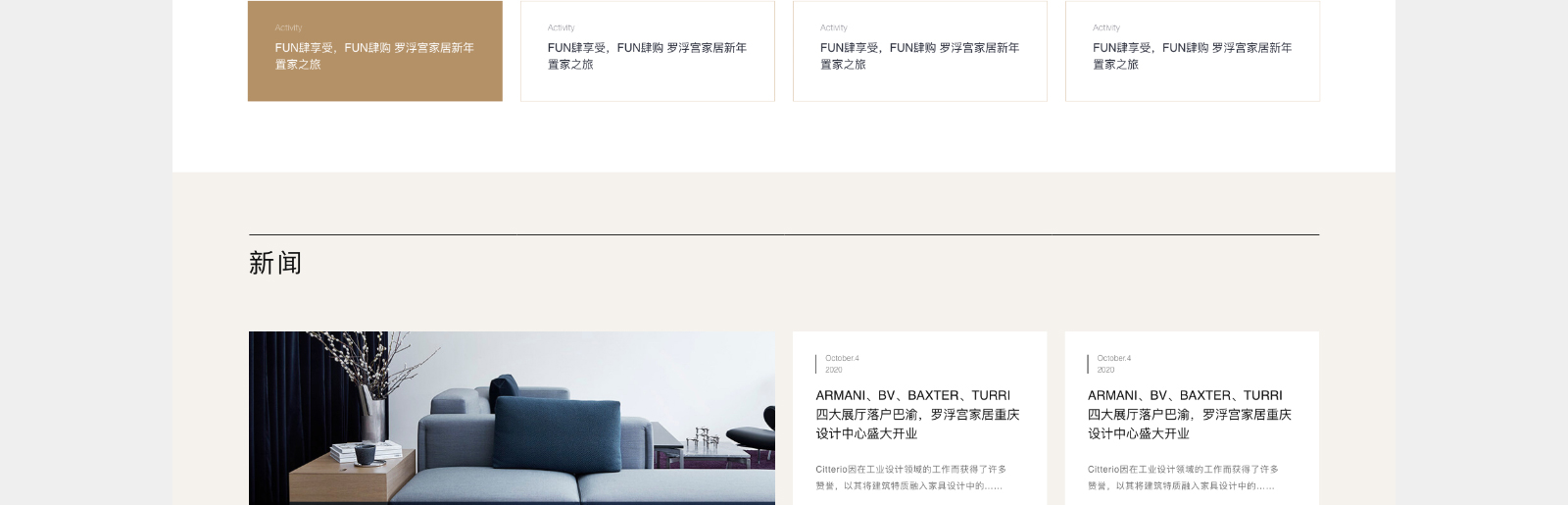Open the featured news sofa photo
Viewport: 1568px width, 505px height.
point(512,418)
